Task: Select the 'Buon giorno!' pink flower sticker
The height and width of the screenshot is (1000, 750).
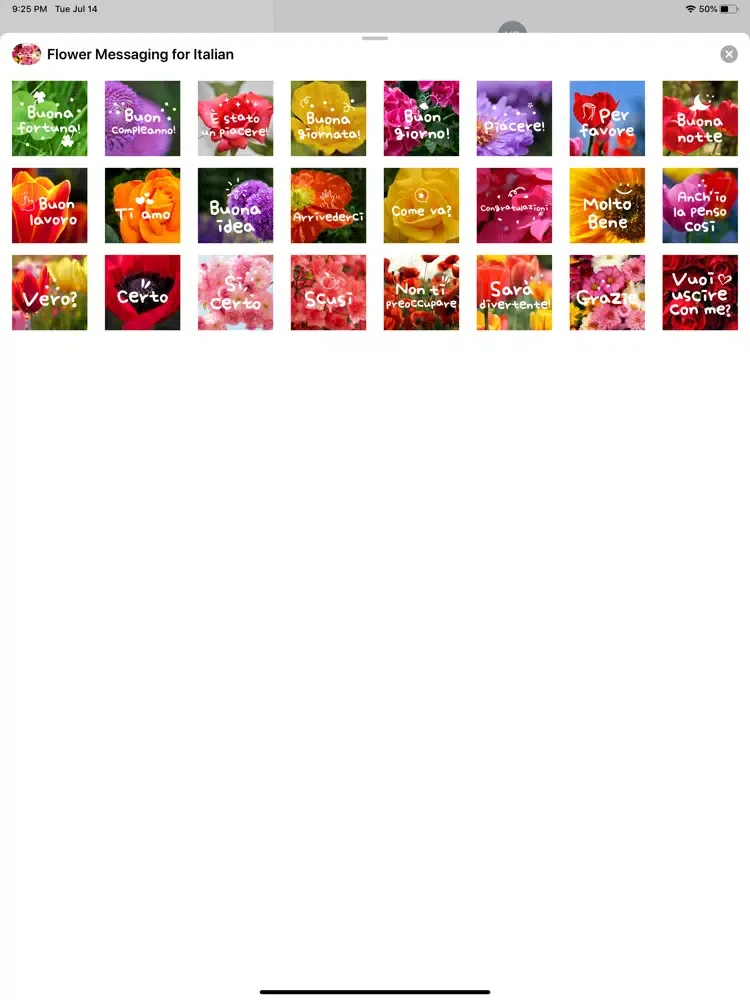Action: 421,118
